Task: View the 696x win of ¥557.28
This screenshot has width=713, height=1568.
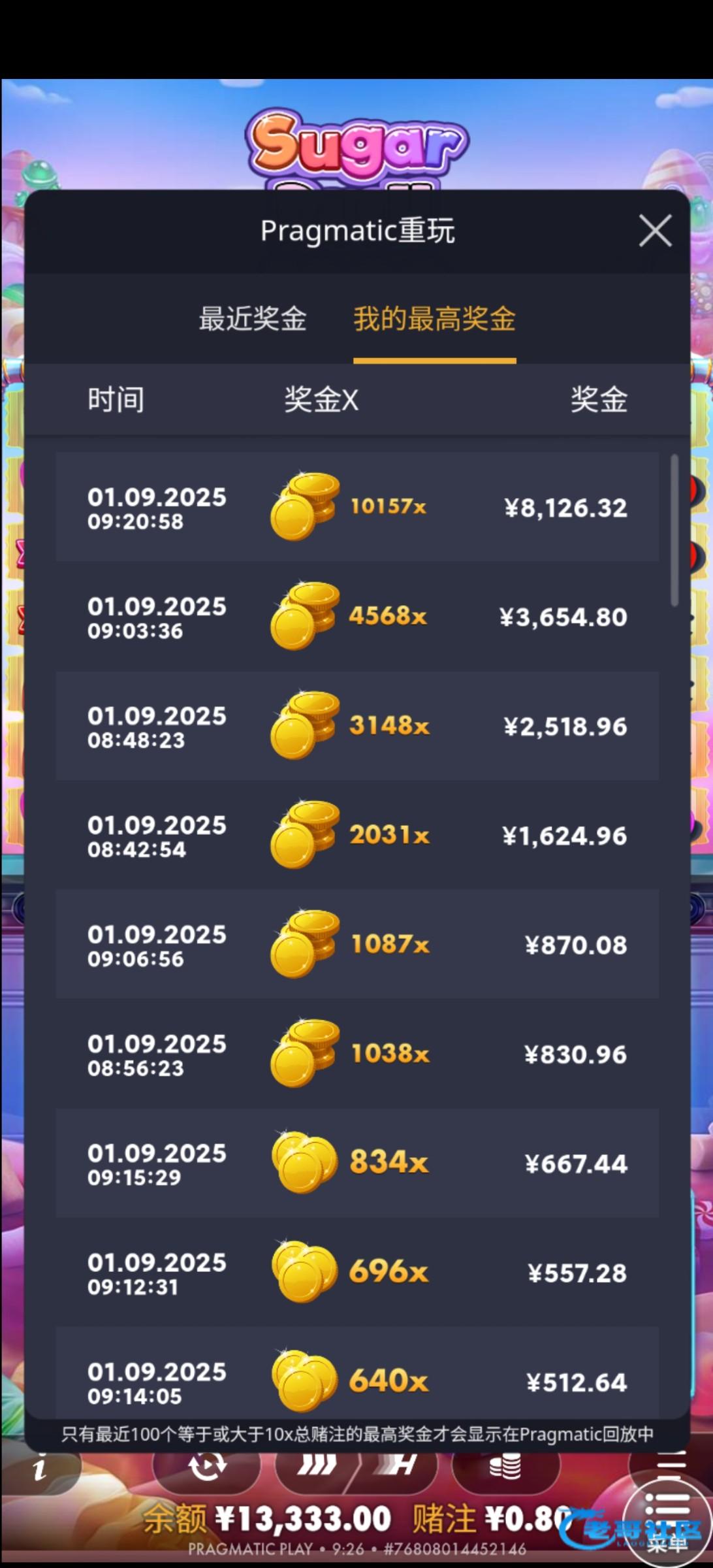Action: point(357,1272)
